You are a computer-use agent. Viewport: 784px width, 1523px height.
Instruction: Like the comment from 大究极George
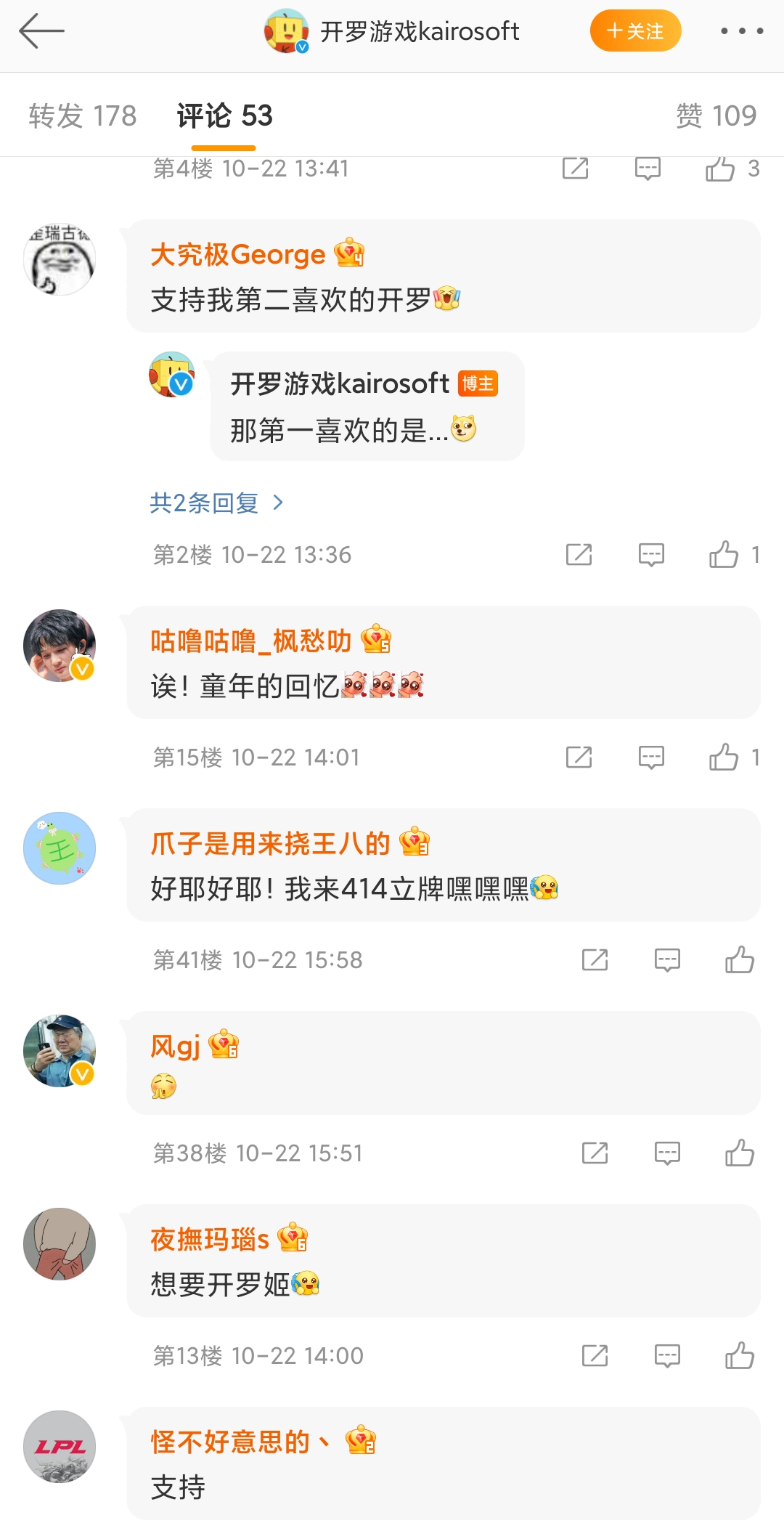coord(724,555)
